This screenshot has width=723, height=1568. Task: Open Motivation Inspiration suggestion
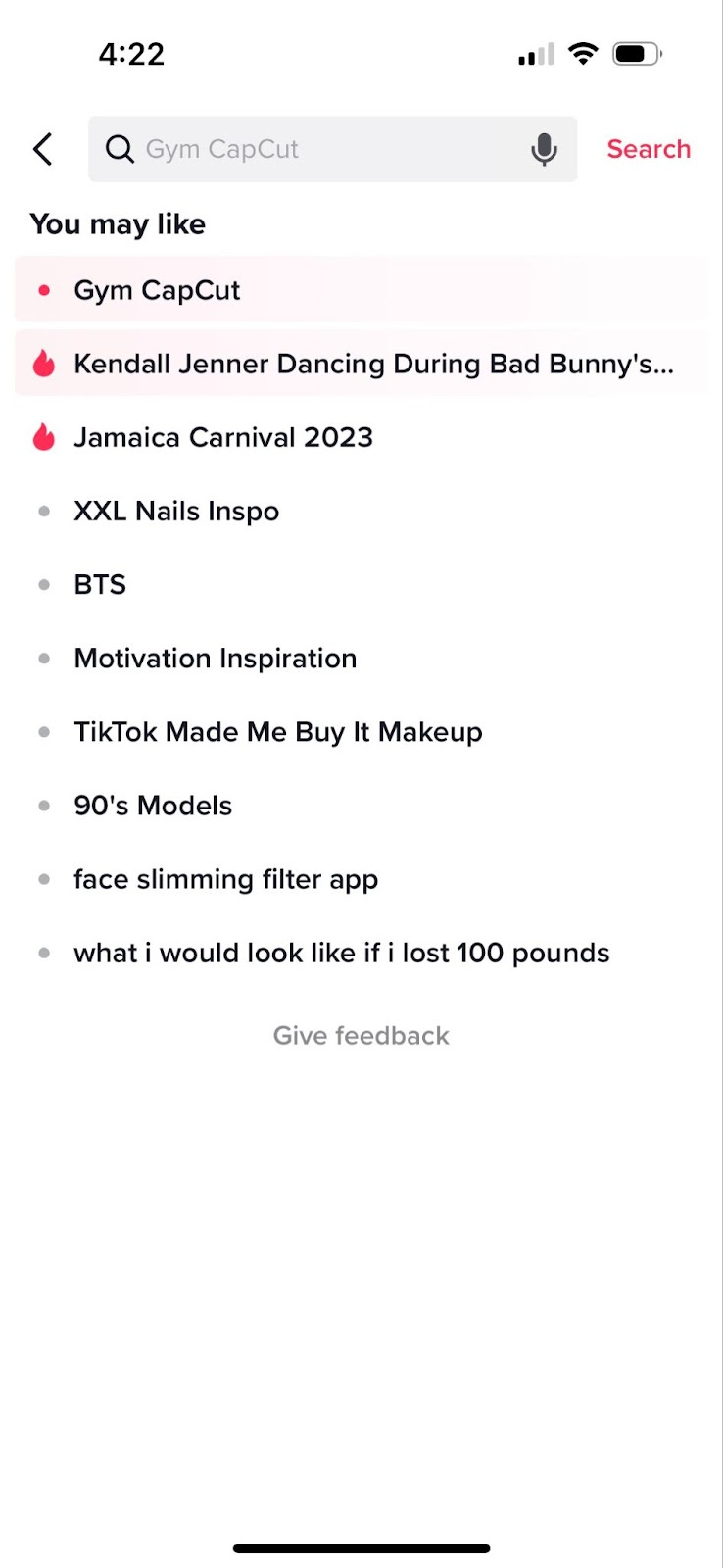click(215, 658)
